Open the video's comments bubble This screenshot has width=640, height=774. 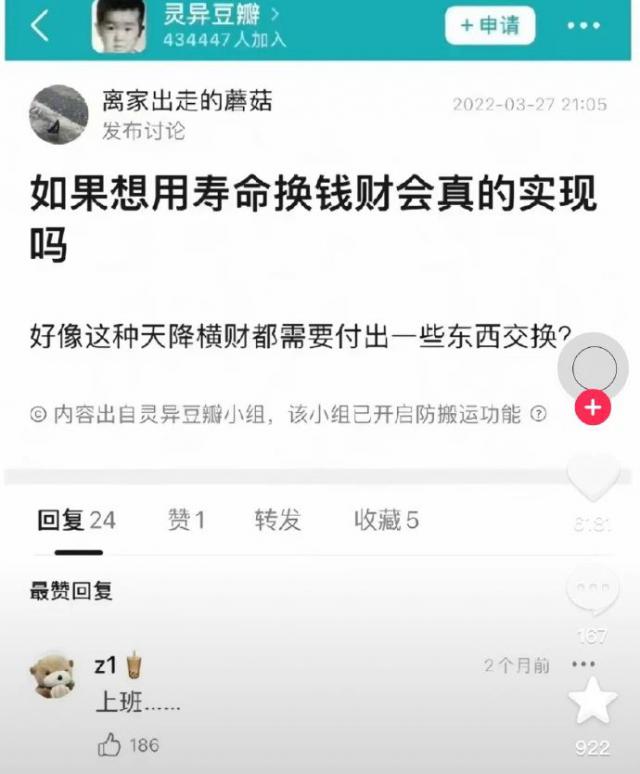point(593,590)
